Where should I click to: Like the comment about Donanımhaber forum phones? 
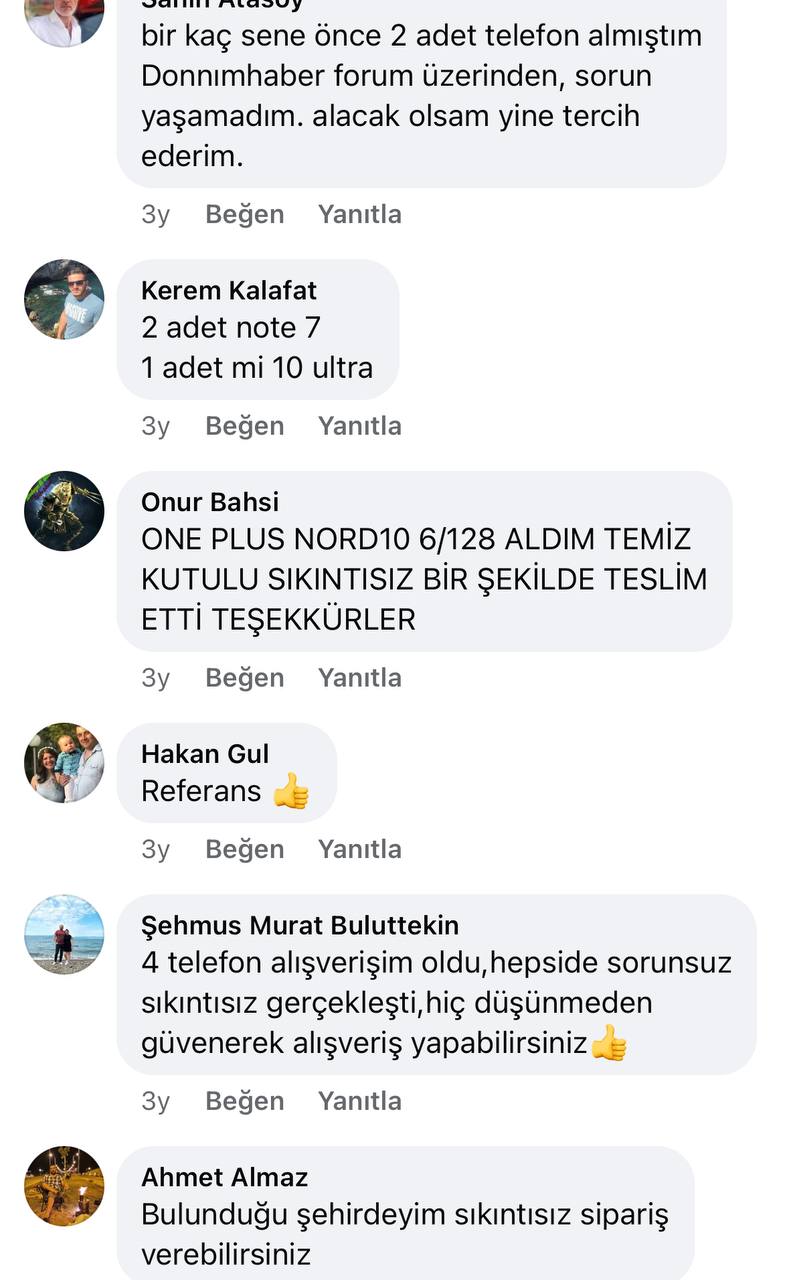tap(244, 214)
